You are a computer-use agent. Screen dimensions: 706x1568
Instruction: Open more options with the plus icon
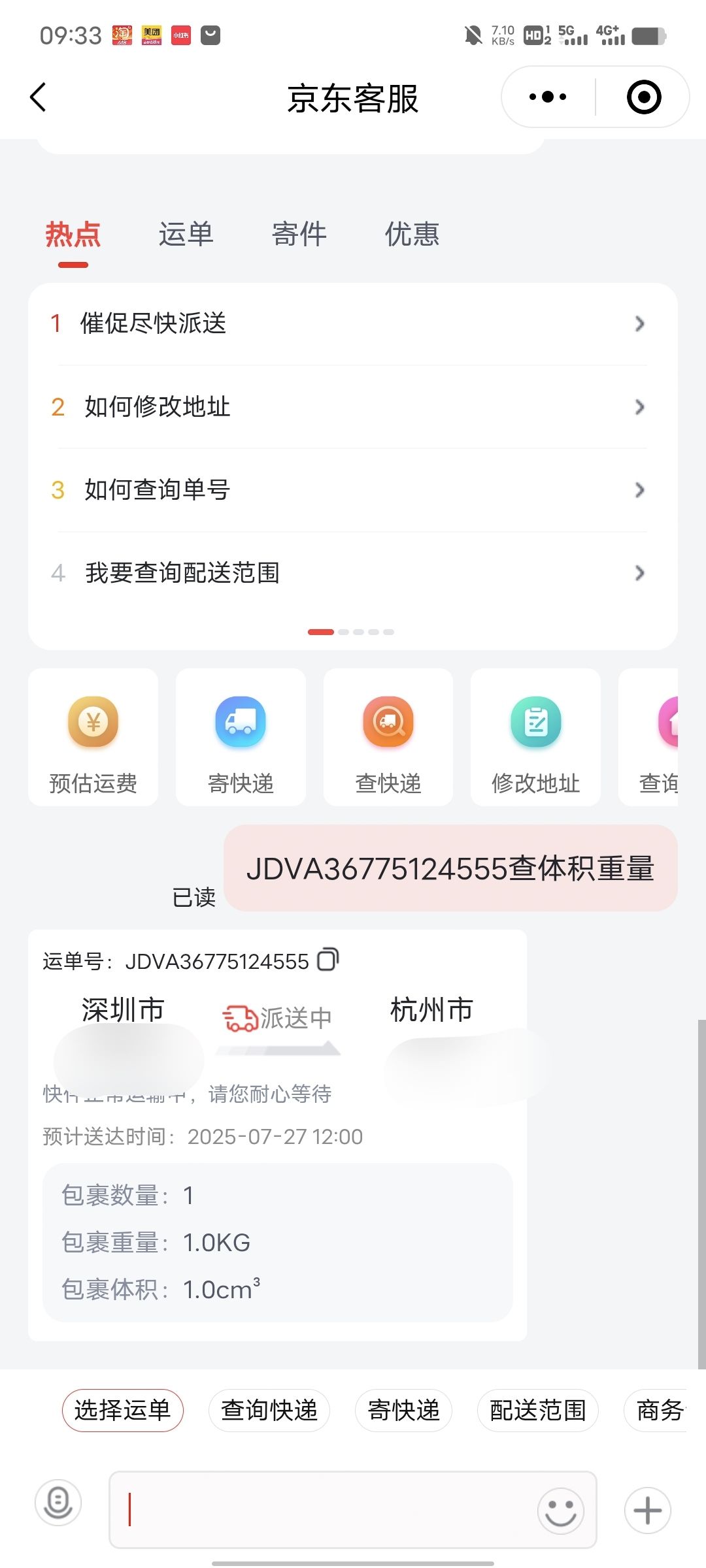648,1511
